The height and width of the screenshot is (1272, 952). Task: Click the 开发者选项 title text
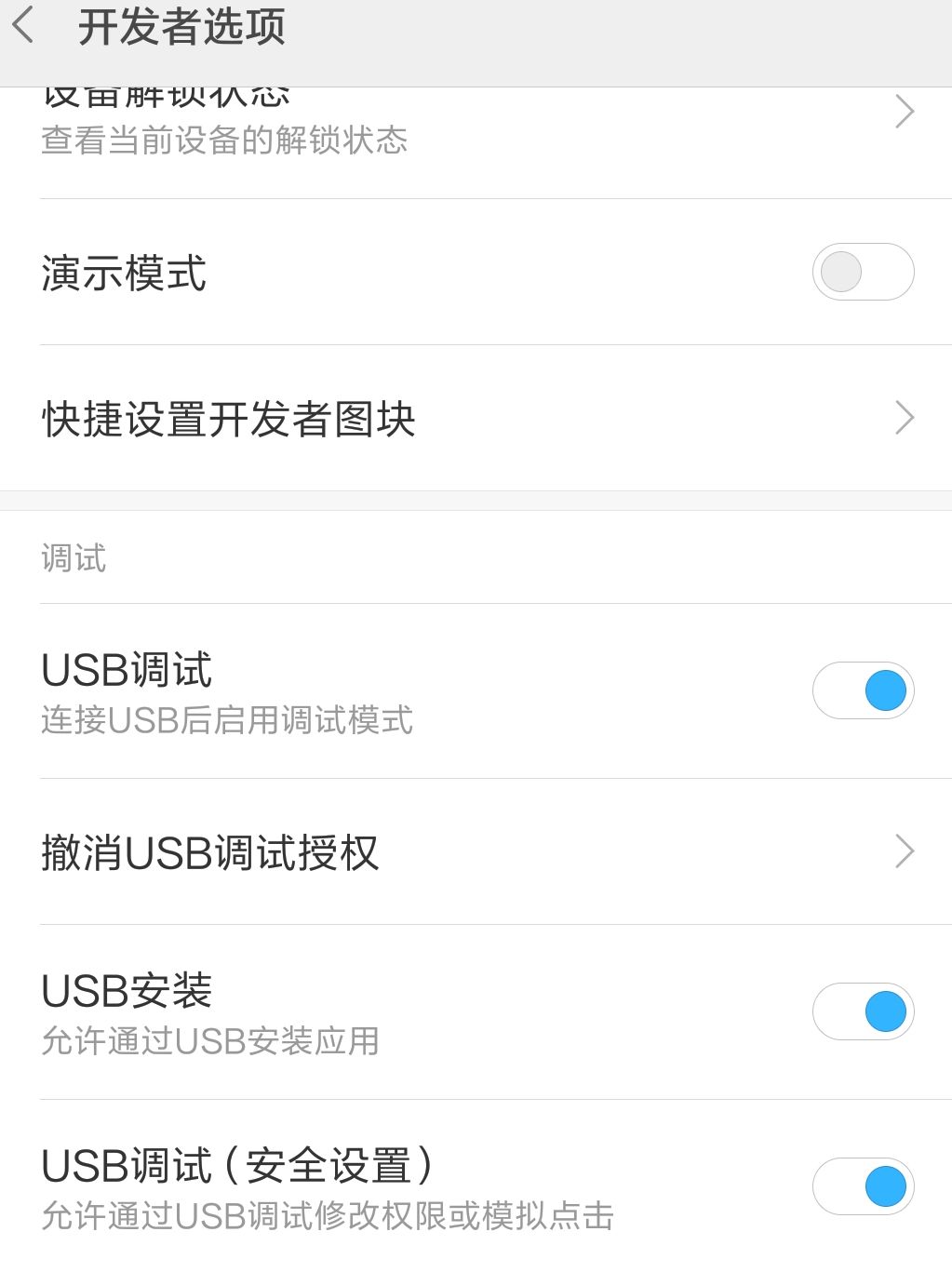click(182, 28)
